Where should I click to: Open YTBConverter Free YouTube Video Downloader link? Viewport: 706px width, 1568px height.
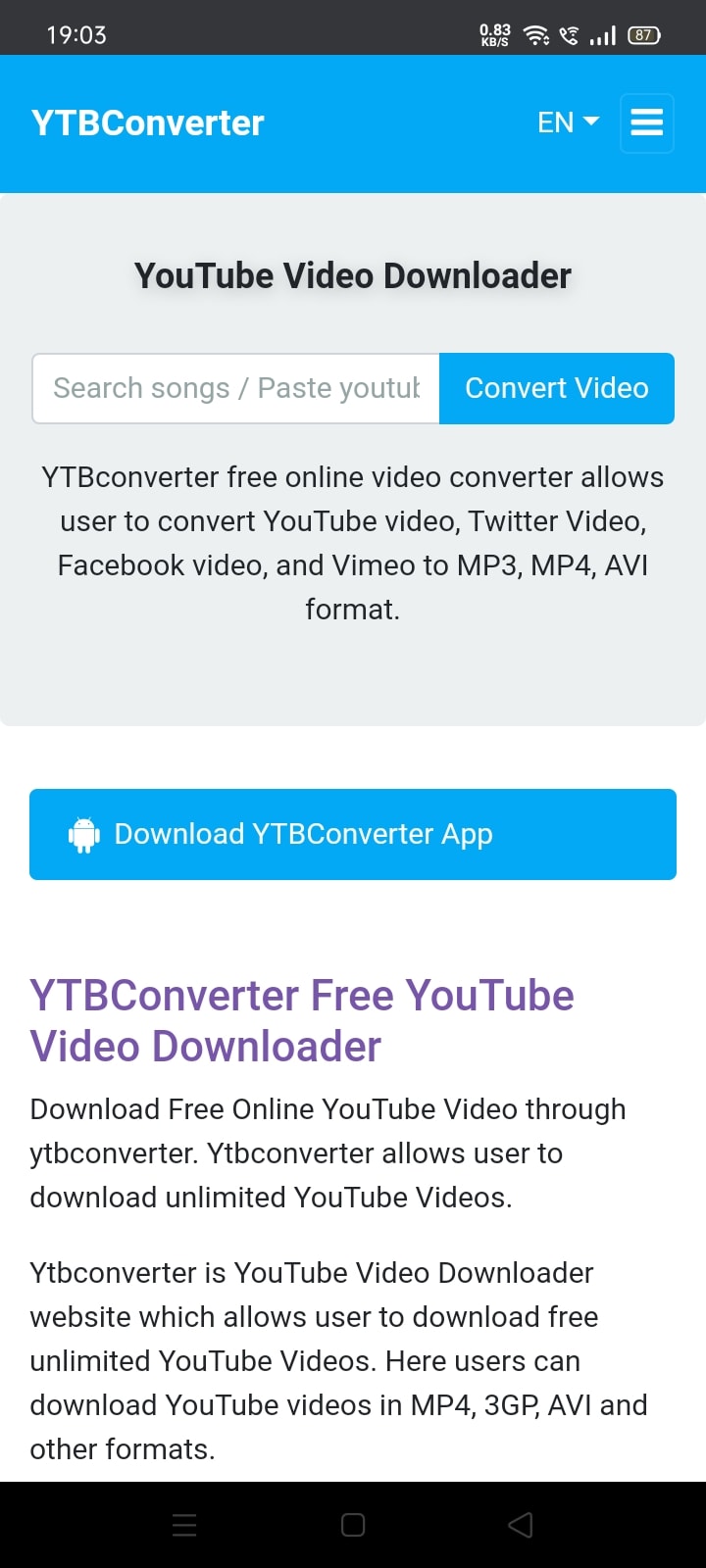click(302, 1020)
